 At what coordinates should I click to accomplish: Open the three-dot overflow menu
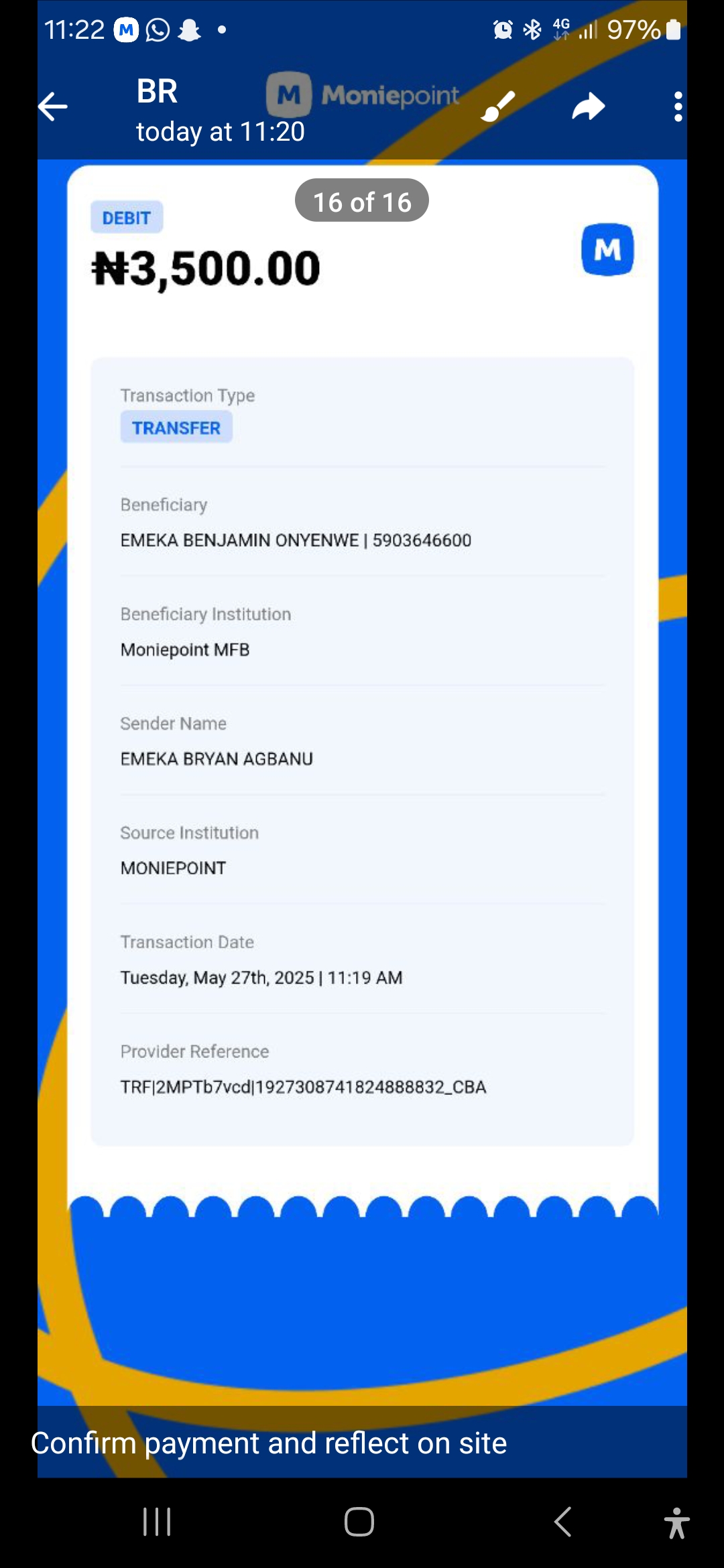tap(678, 107)
